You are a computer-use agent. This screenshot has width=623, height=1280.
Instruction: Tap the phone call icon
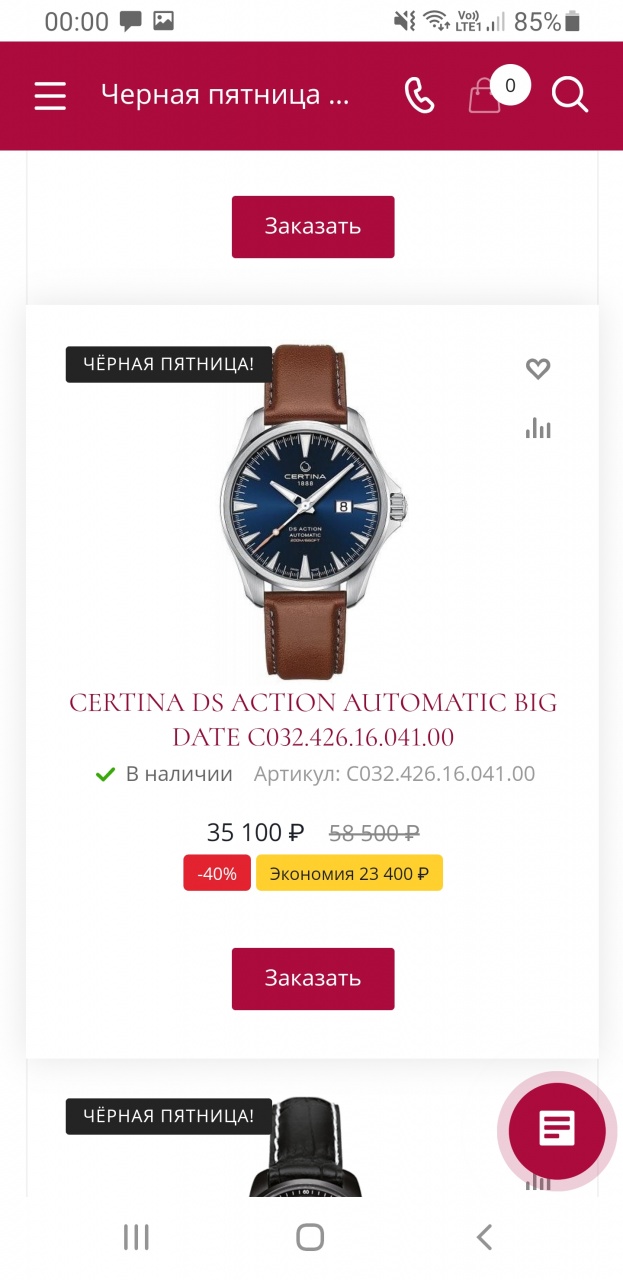pos(419,96)
